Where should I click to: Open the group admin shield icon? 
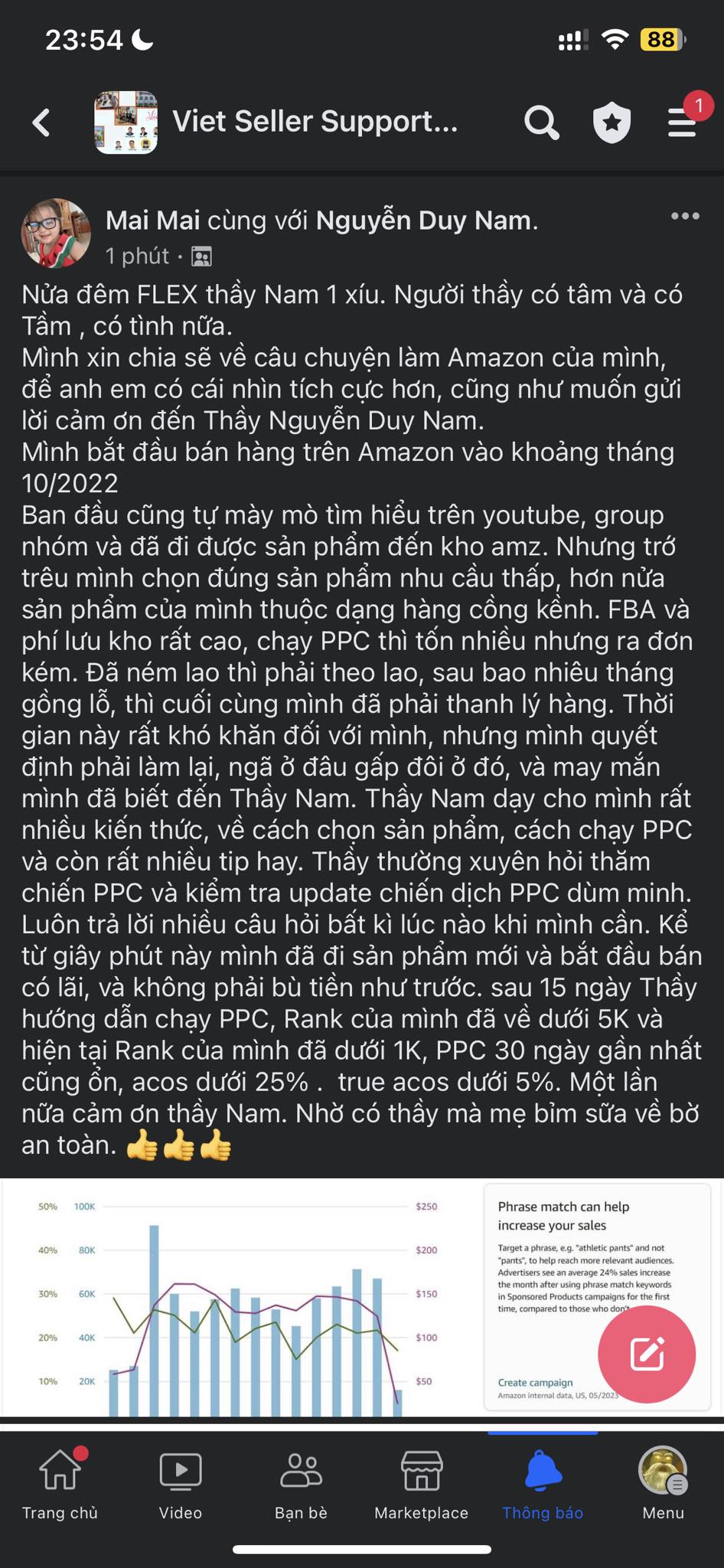tap(611, 122)
